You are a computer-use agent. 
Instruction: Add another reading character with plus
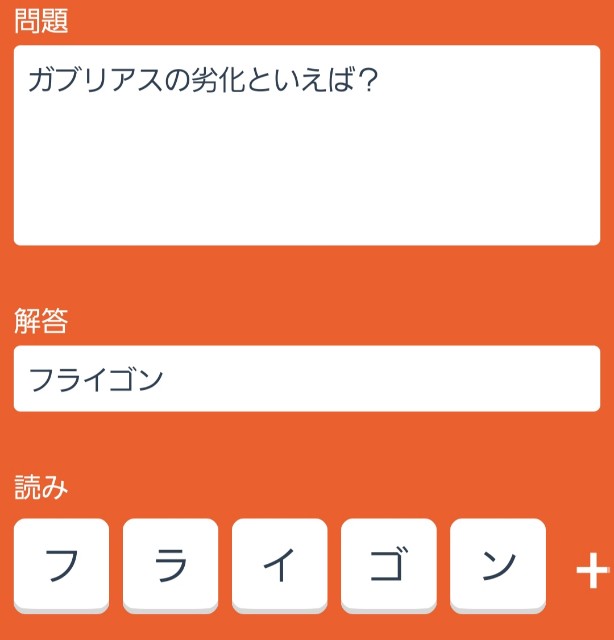(x=592, y=571)
